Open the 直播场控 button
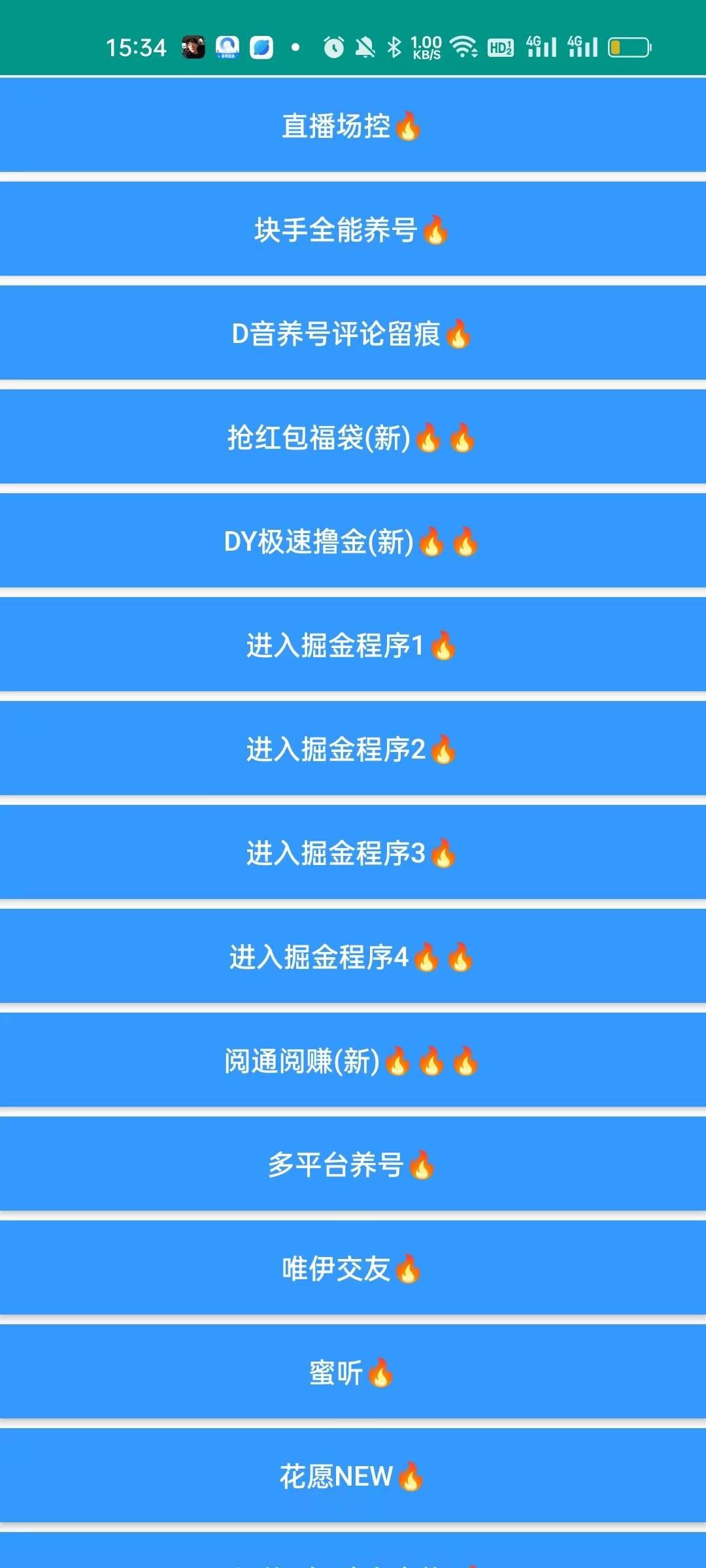This screenshot has width=706, height=1568. click(x=353, y=125)
